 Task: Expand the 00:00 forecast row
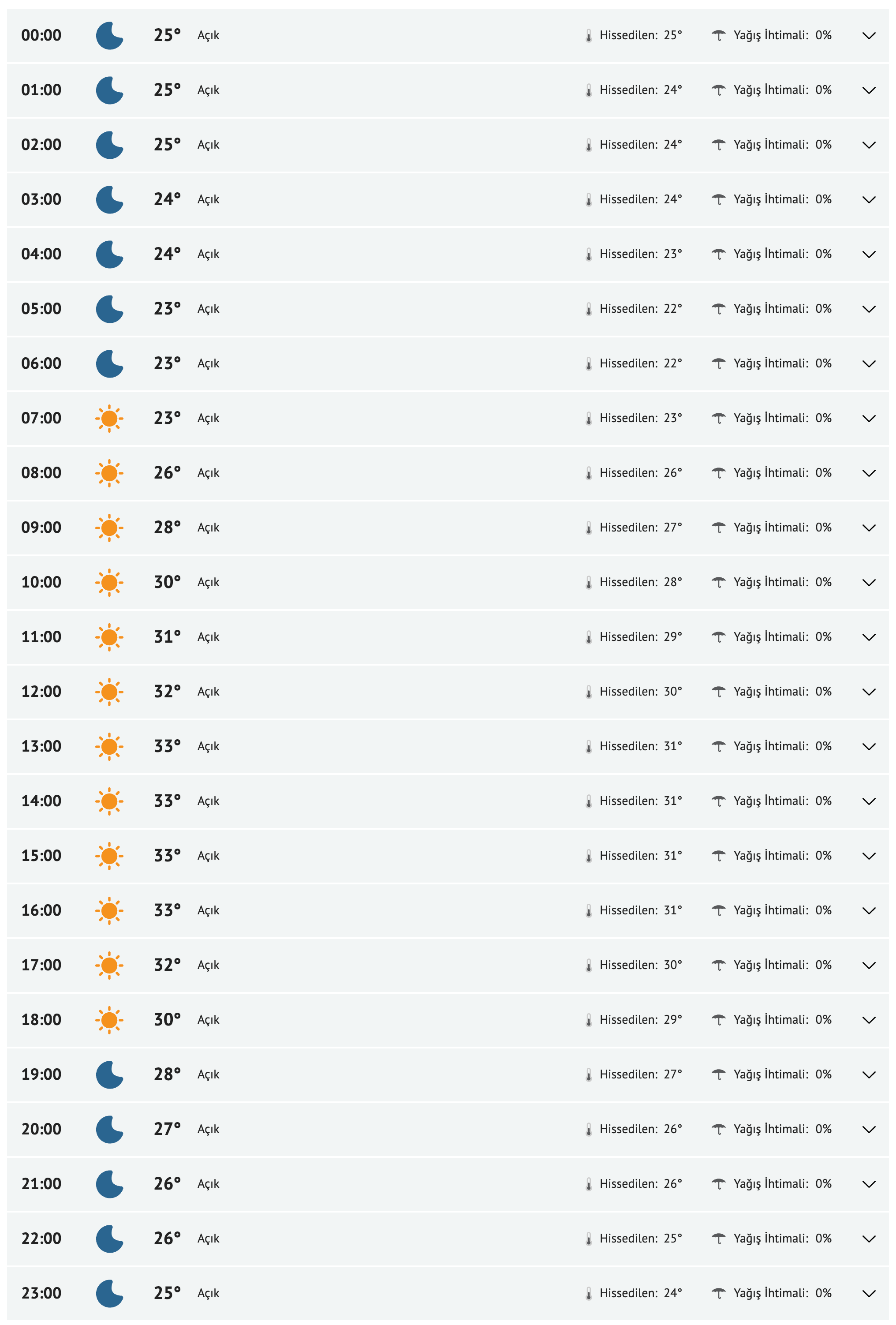[x=869, y=35]
